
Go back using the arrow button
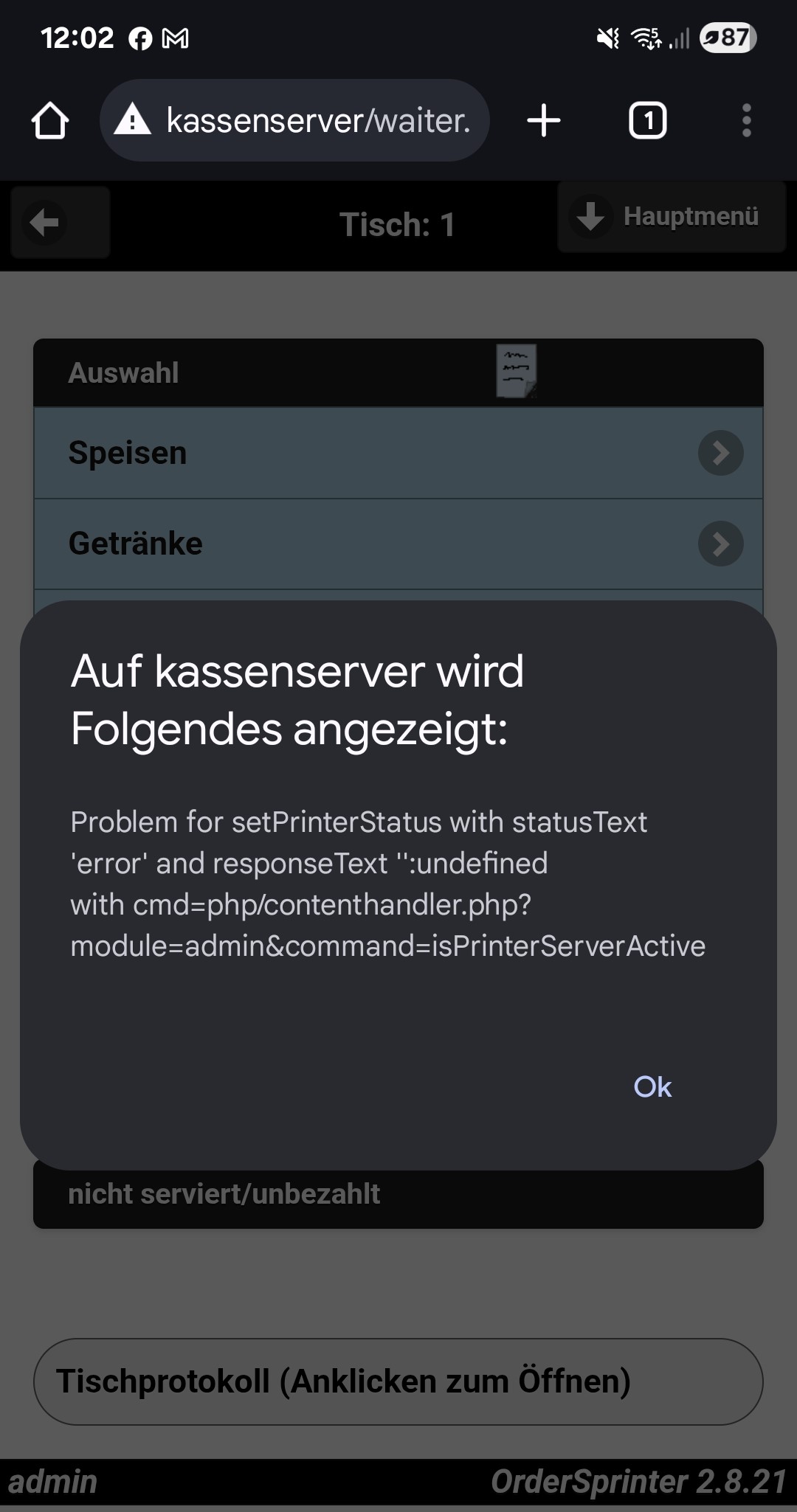[61, 222]
